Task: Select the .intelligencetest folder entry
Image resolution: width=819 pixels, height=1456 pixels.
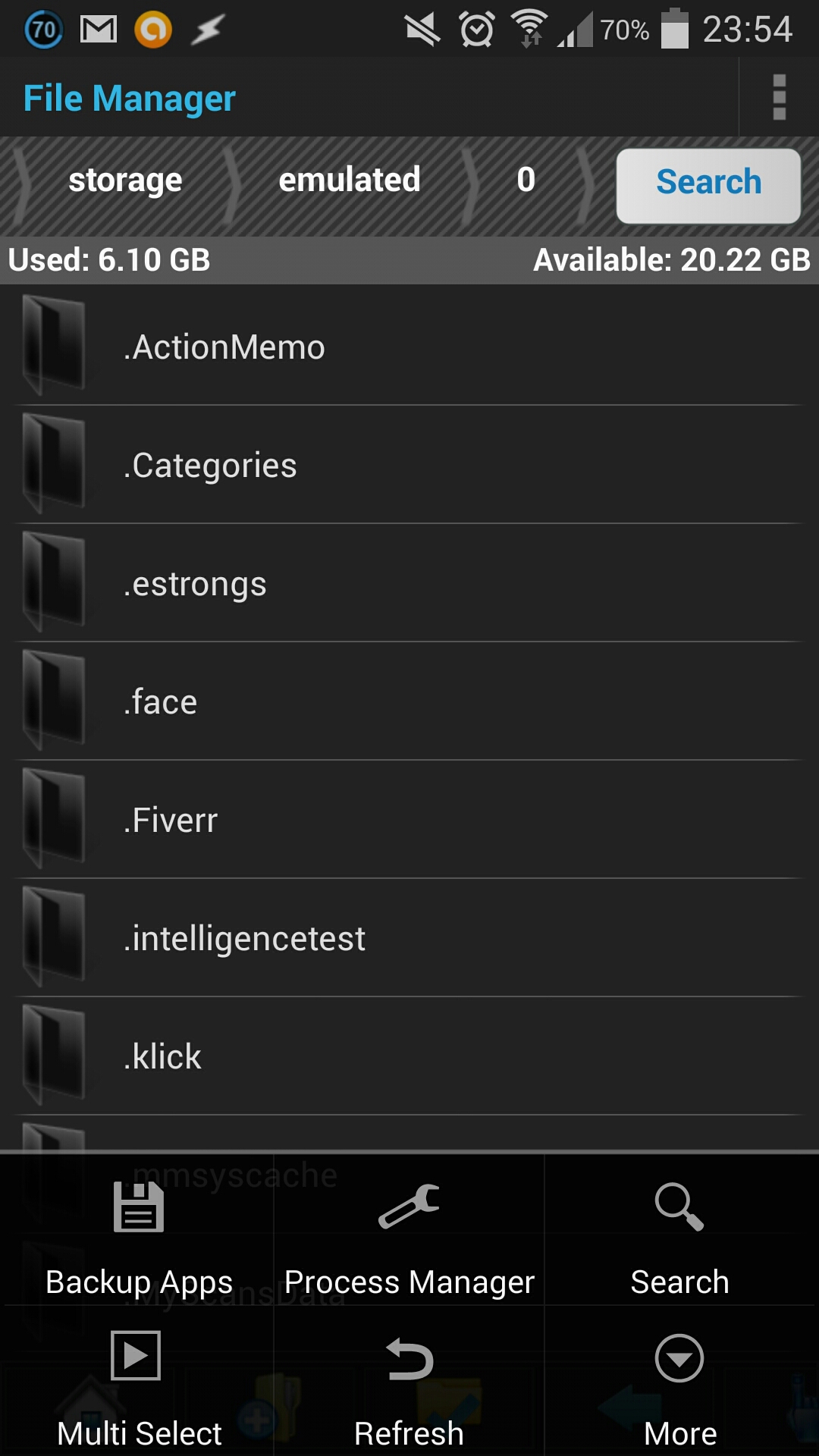Action: coord(409,937)
